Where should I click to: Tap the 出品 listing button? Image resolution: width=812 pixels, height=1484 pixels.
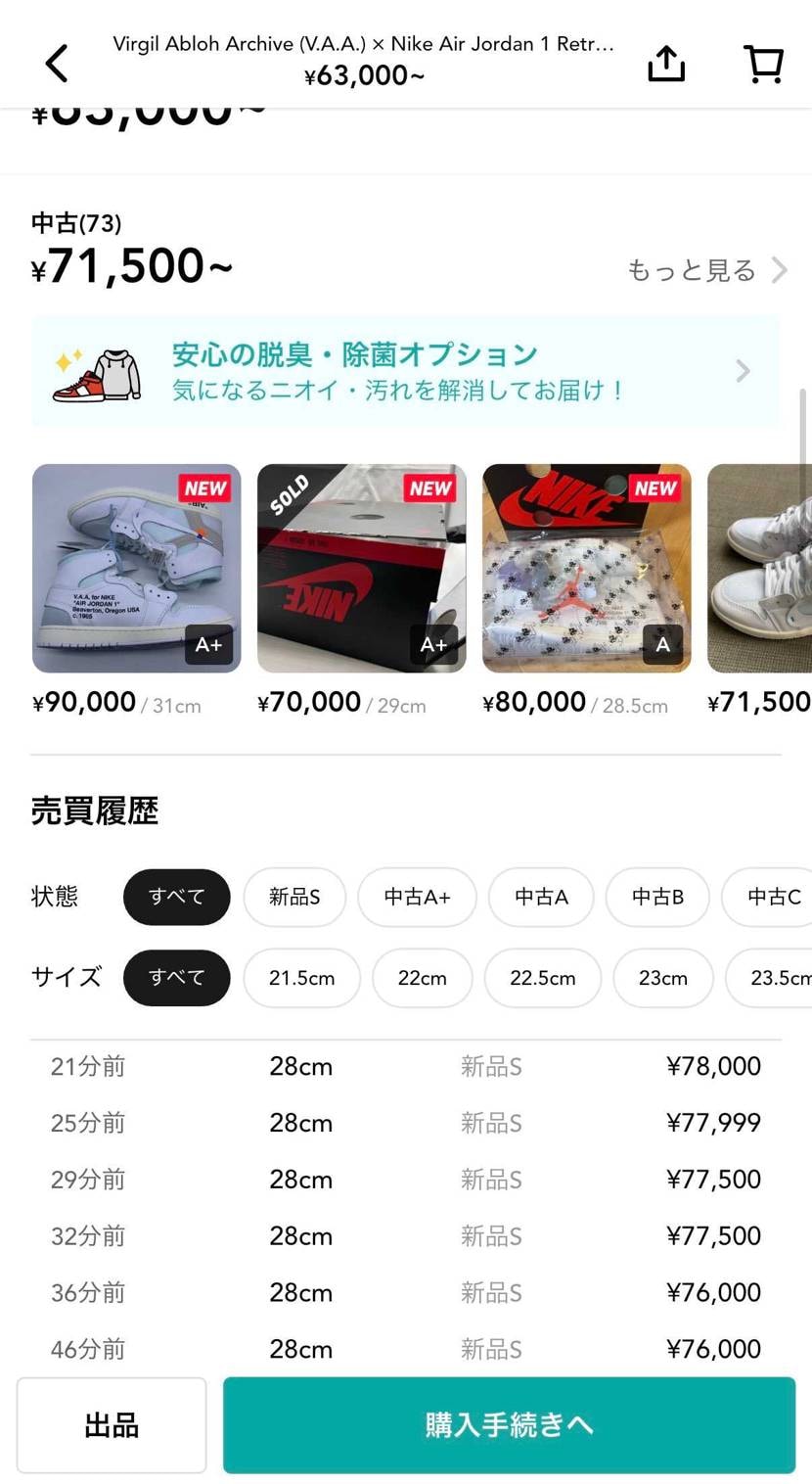[x=111, y=1424]
